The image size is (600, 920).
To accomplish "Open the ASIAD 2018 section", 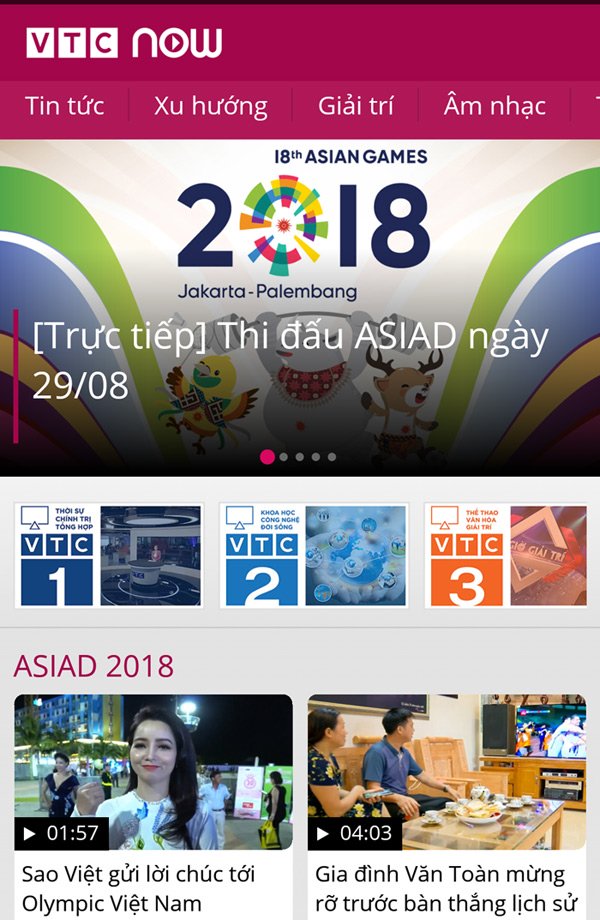I will click(x=93, y=665).
